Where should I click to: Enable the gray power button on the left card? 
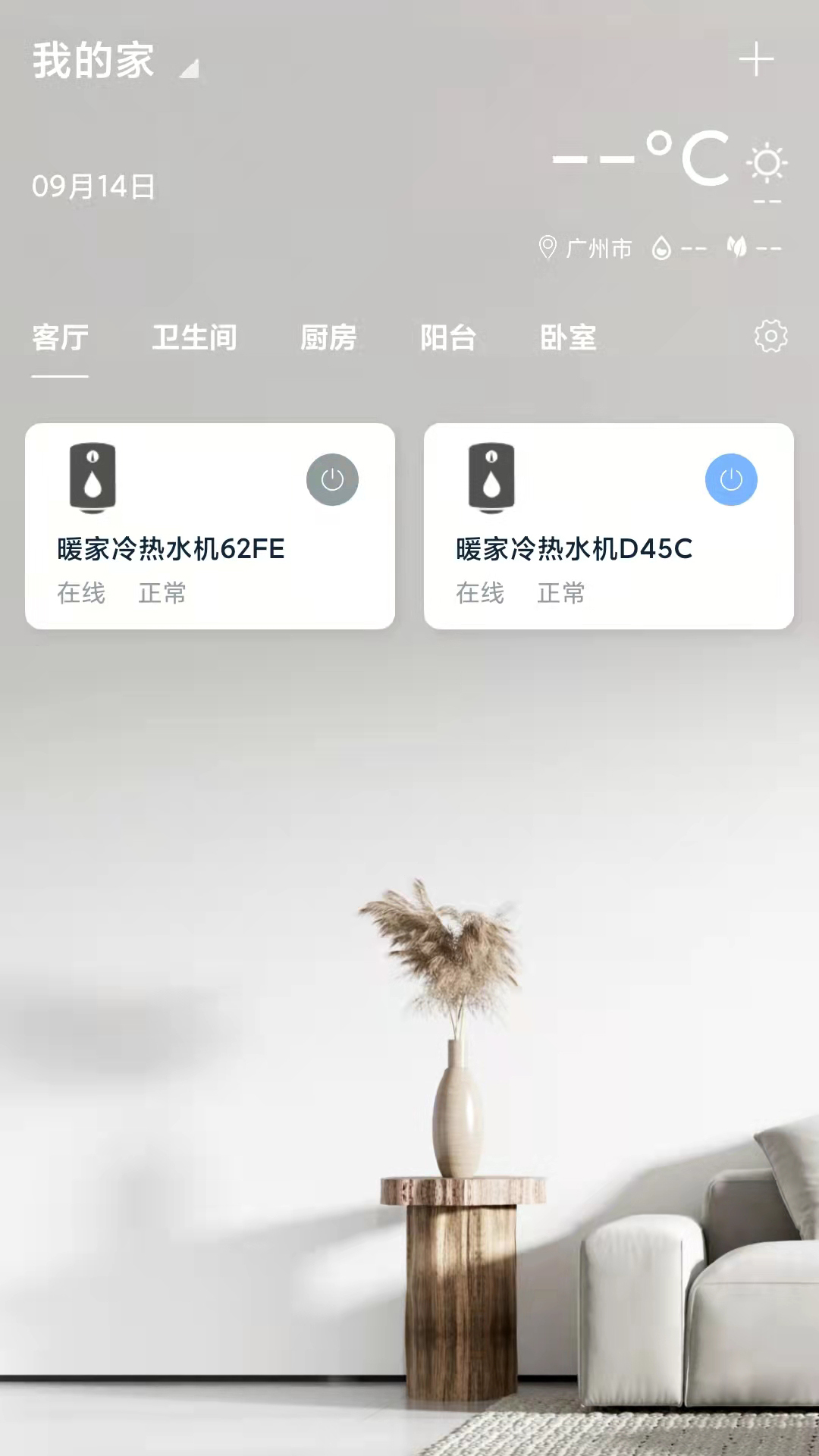(x=332, y=479)
